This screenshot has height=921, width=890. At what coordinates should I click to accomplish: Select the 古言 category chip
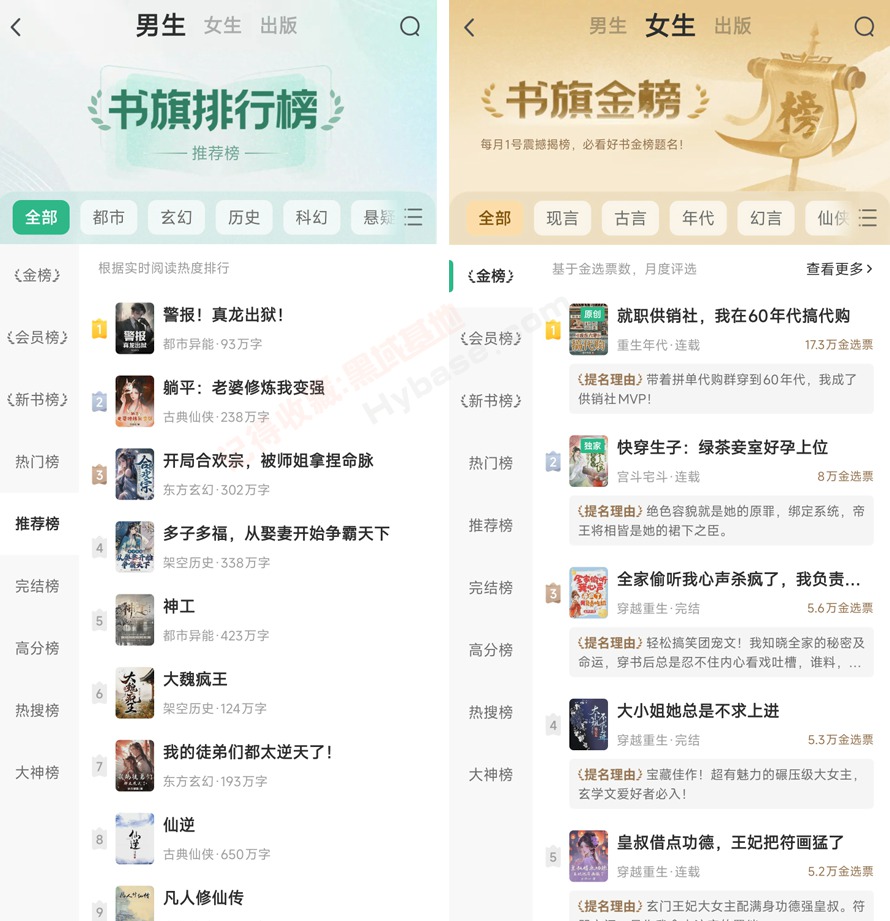(630, 218)
